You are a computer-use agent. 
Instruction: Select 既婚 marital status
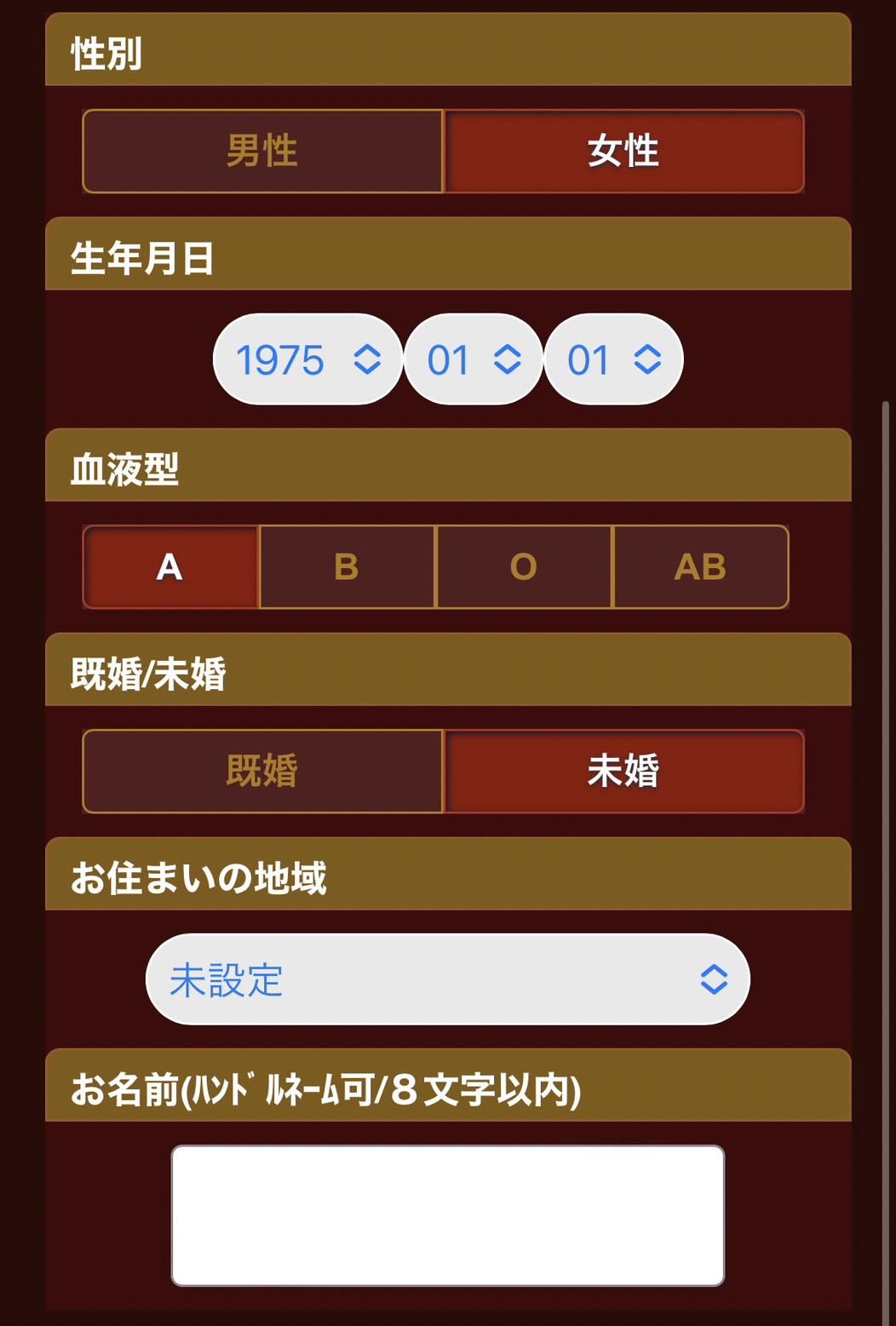(262, 772)
